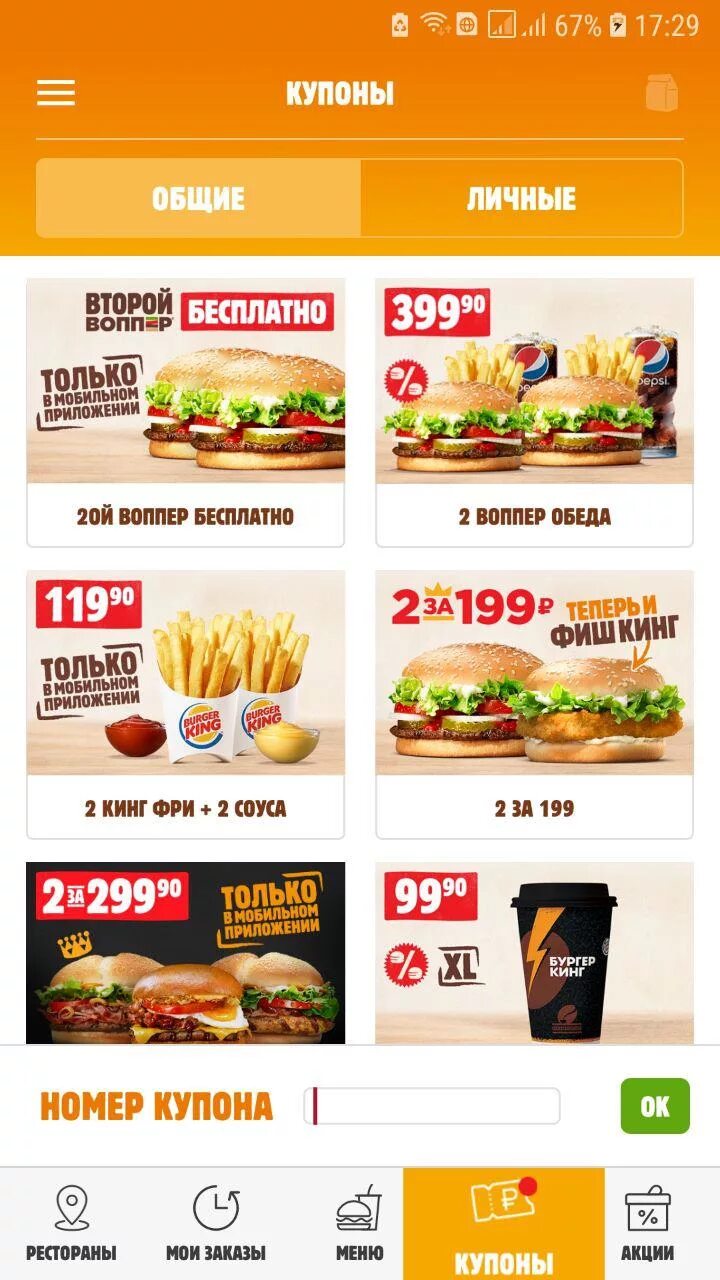
Task: Open Мои заказы clock icon
Action: [215, 1205]
